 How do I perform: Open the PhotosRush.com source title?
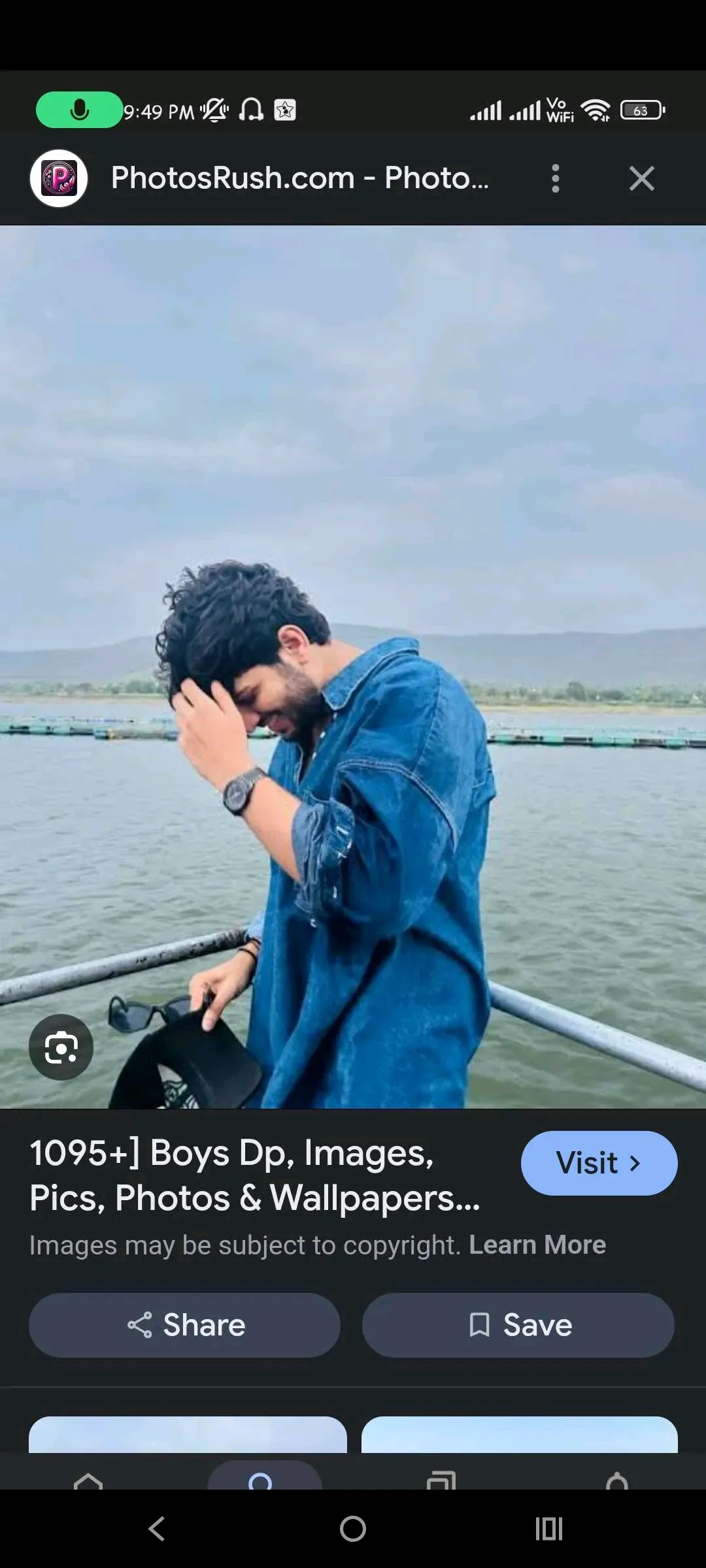coord(299,178)
